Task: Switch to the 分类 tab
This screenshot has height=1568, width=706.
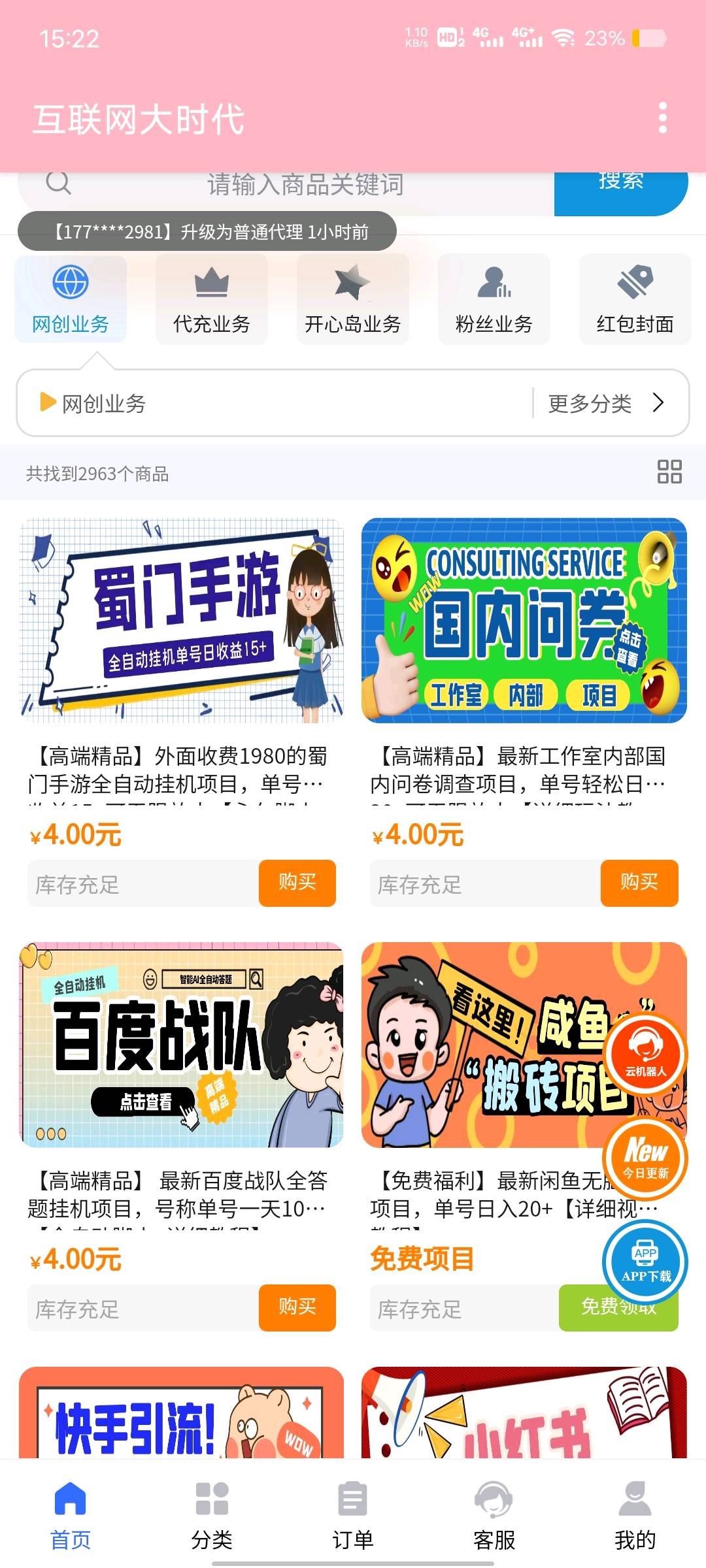Action: pyautogui.click(x=212, y=1516)
